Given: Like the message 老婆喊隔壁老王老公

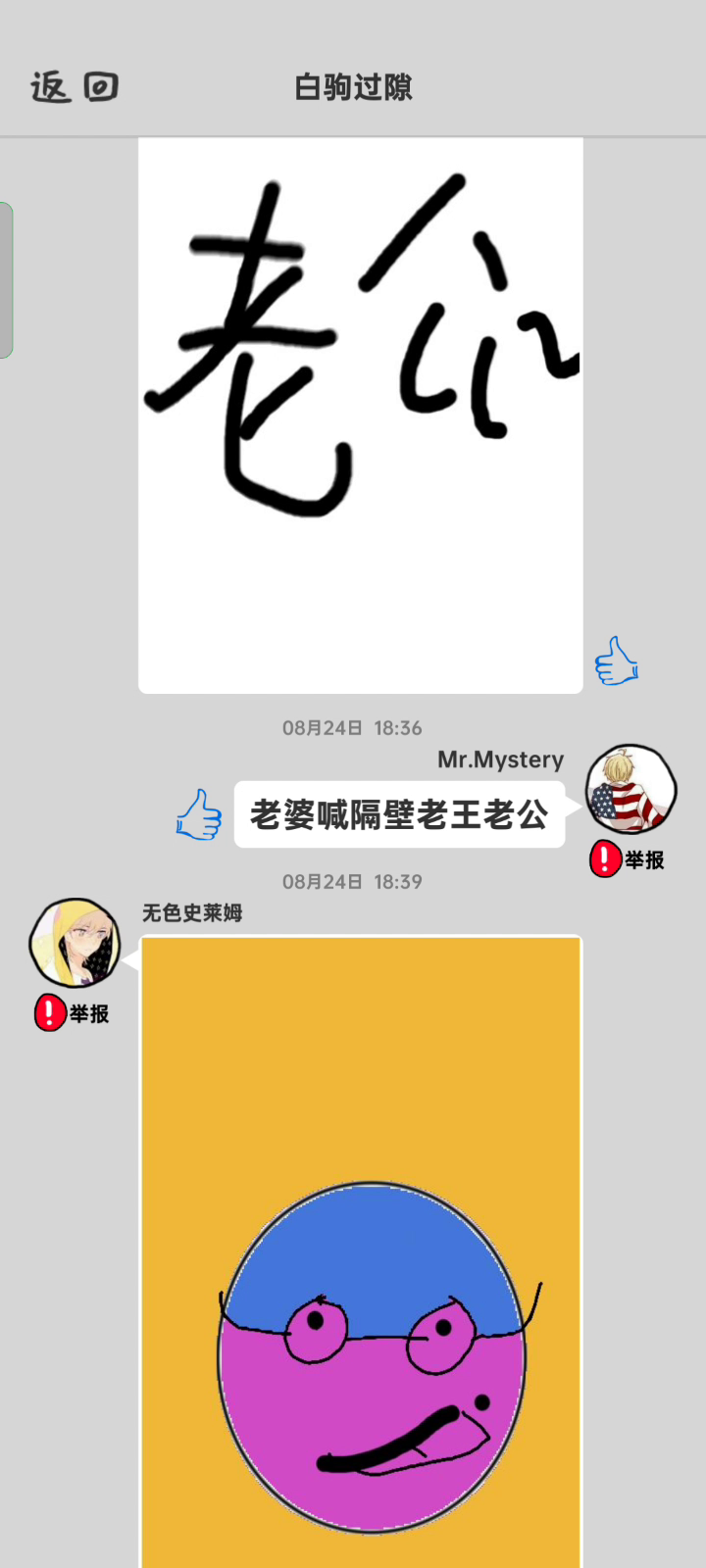Looking at the screenshot, I should pos(199,814).
